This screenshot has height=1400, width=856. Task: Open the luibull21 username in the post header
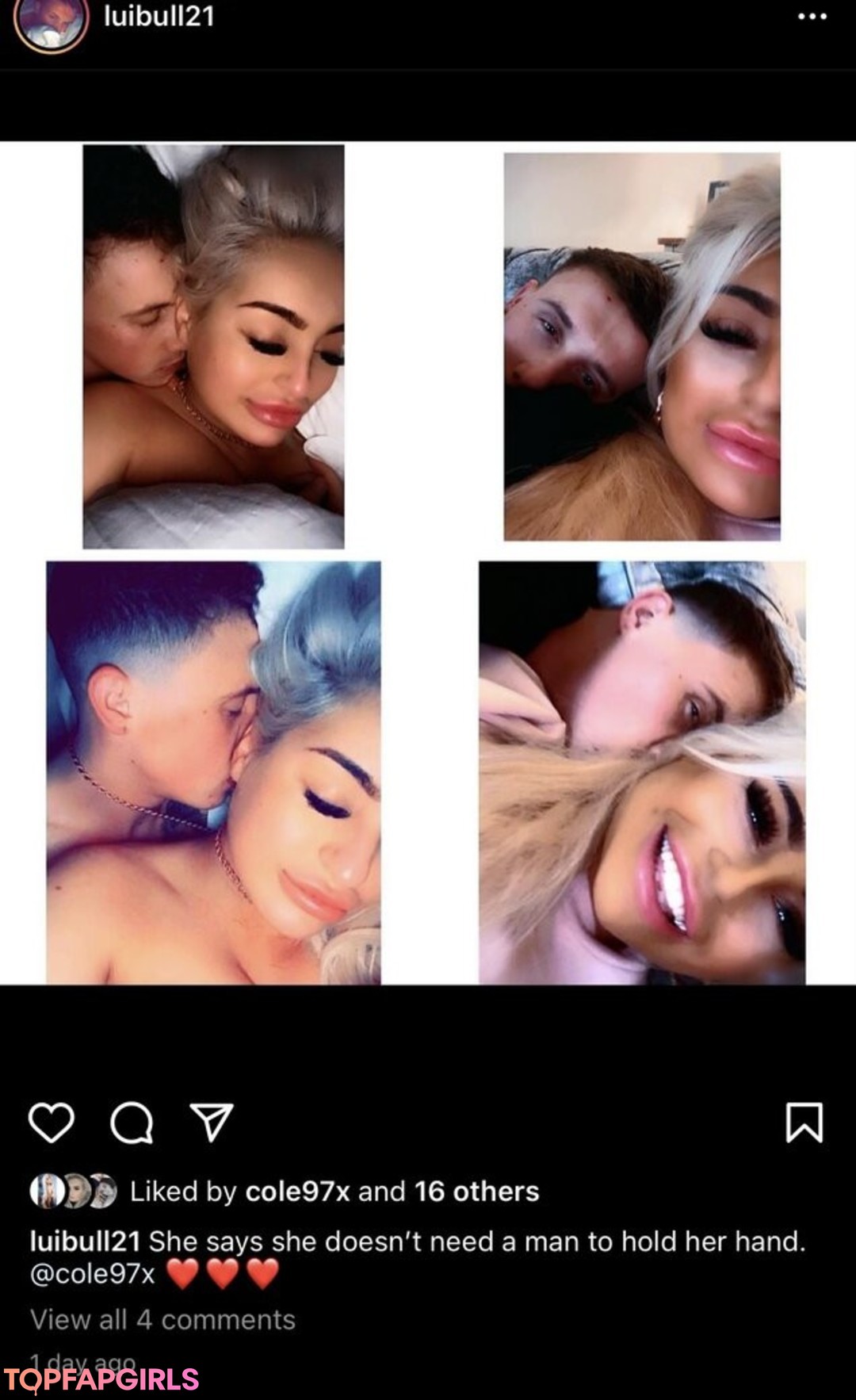coord(159,17)
